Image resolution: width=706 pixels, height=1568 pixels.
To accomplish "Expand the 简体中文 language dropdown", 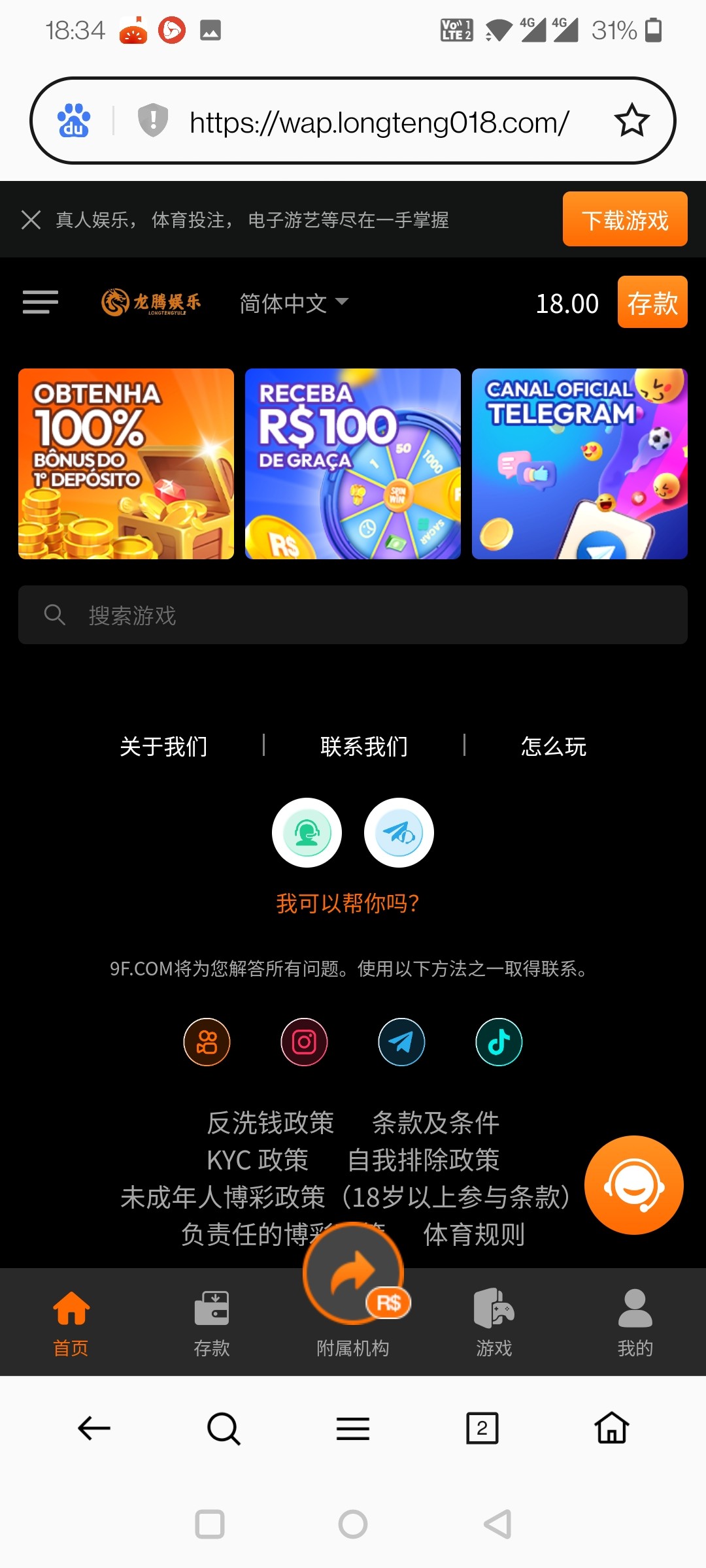I will [x=294, y=303].
